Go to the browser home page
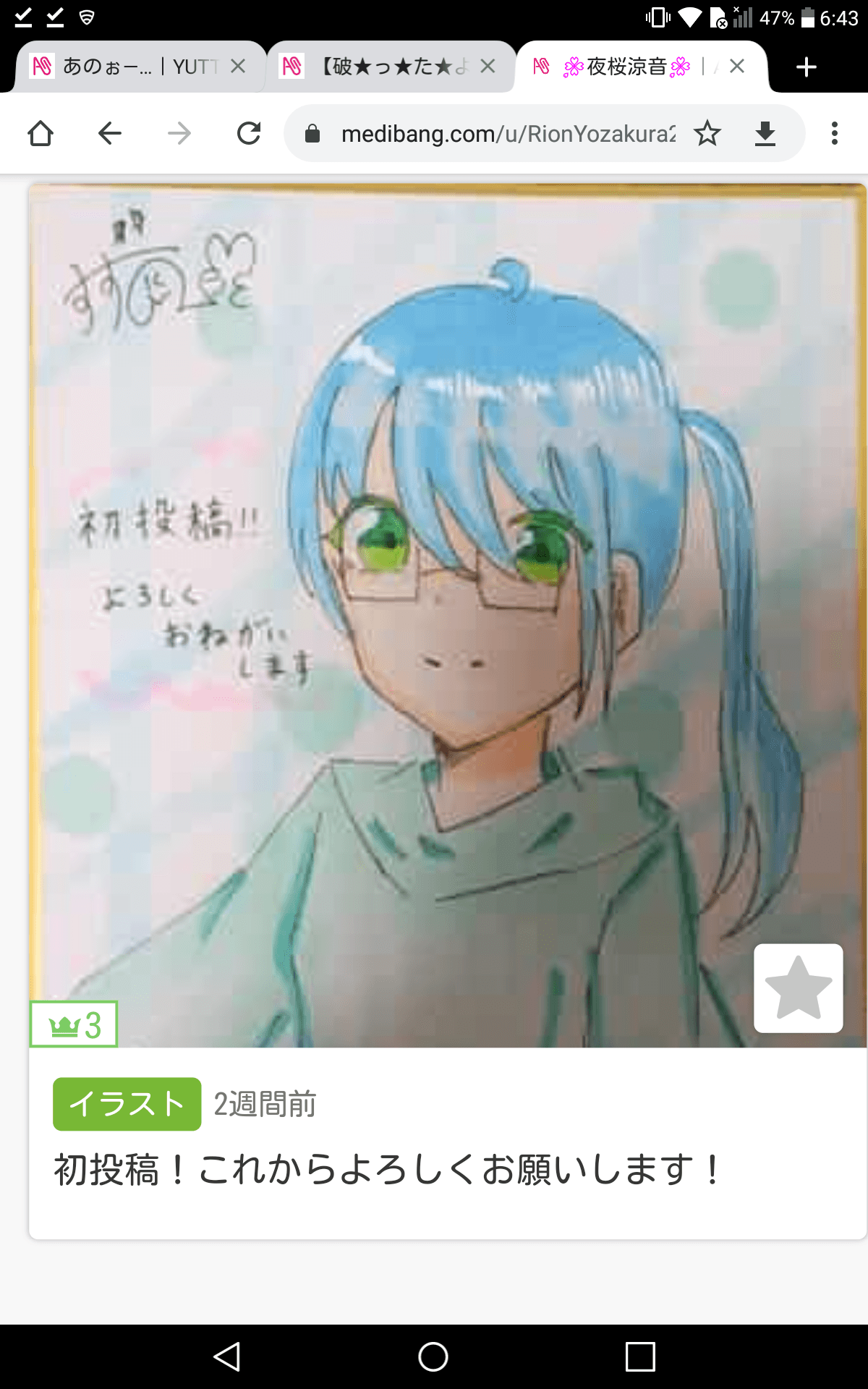The image size is (868, 1389). [x=41, y=133]
